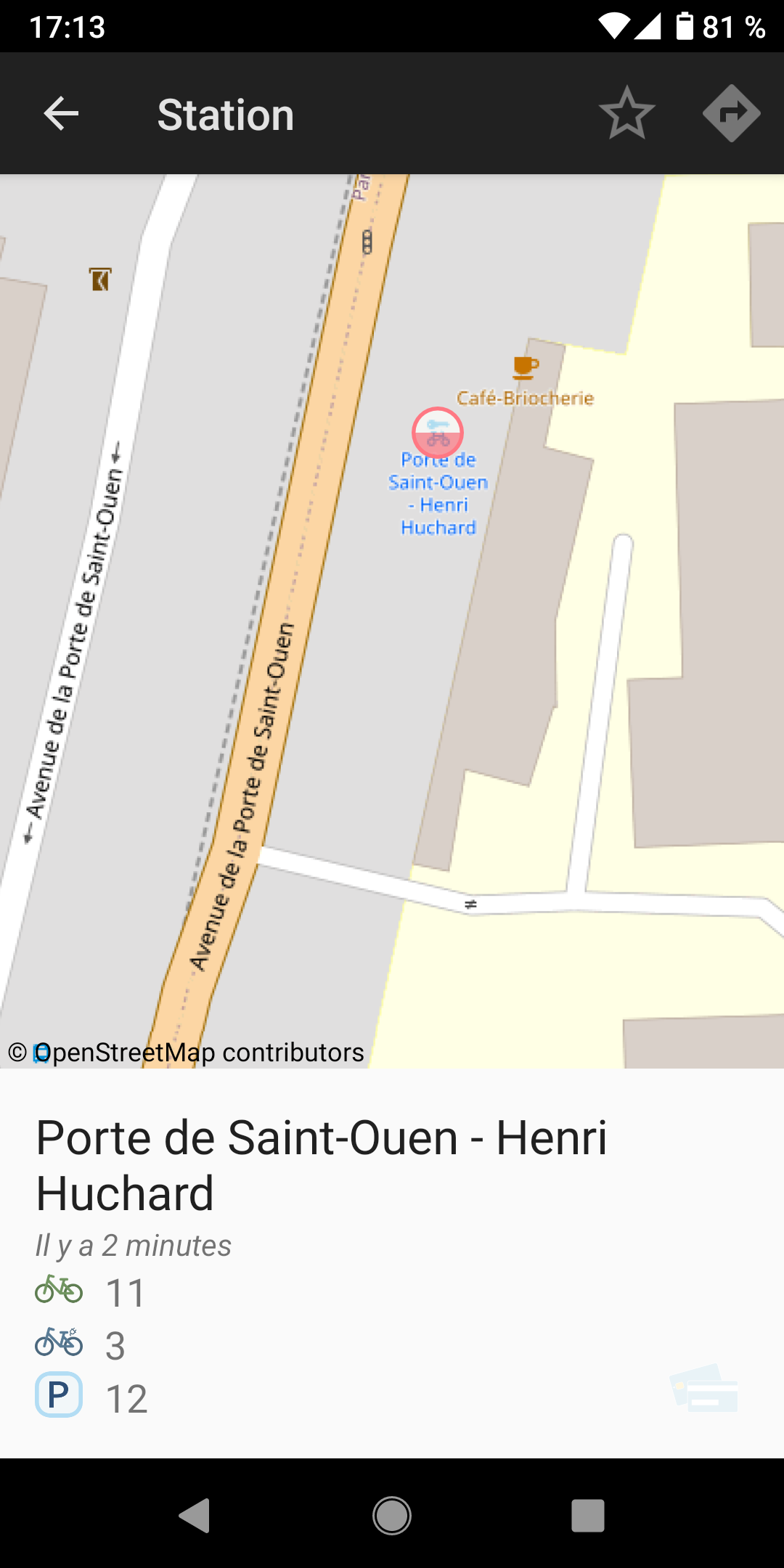Viewport: 784px width, 1568px height.
Task: Tap the system home button
Action: click(392, 1516)
